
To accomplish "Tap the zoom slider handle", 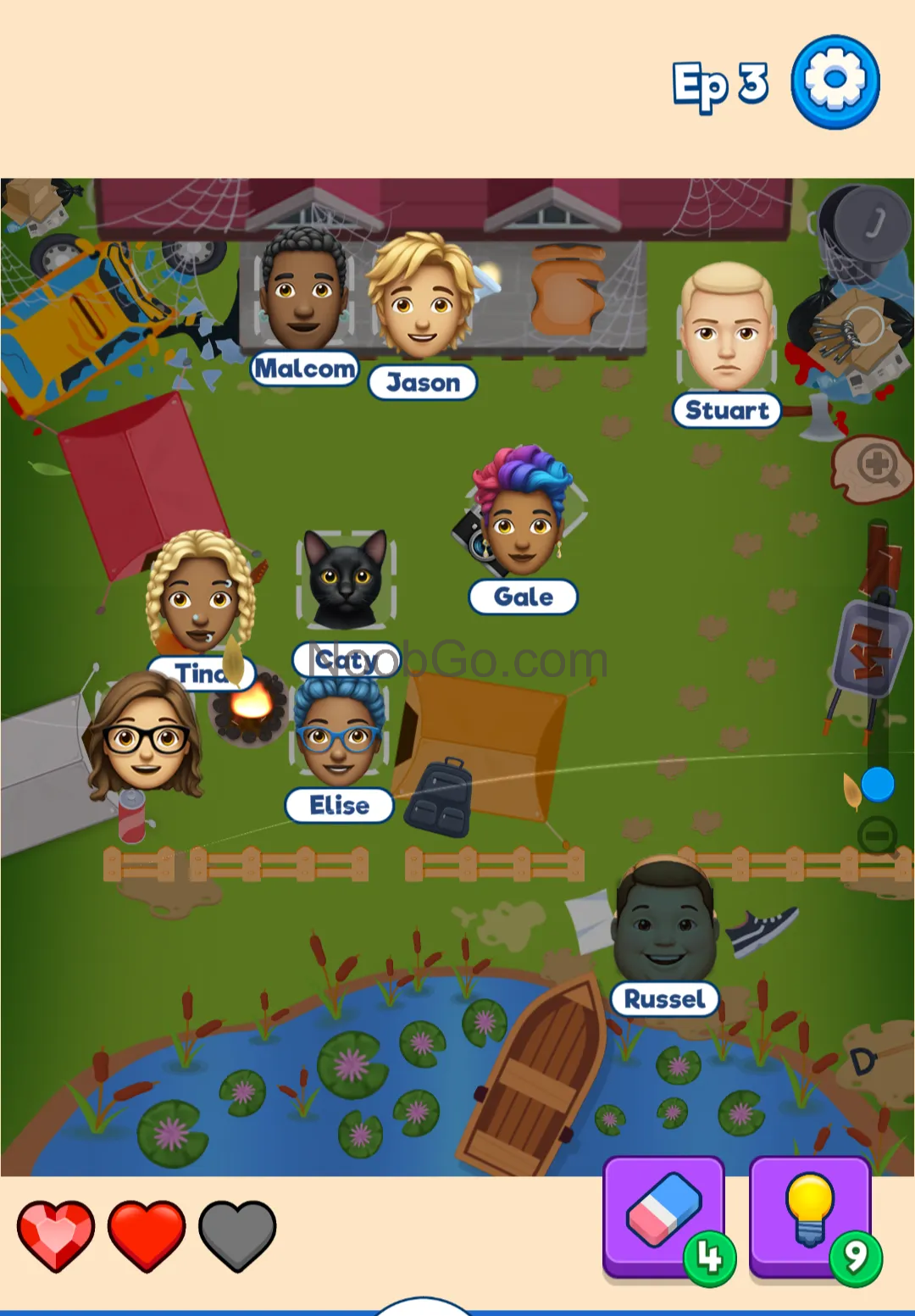I will pyautogui.click(x=878, y=784).
